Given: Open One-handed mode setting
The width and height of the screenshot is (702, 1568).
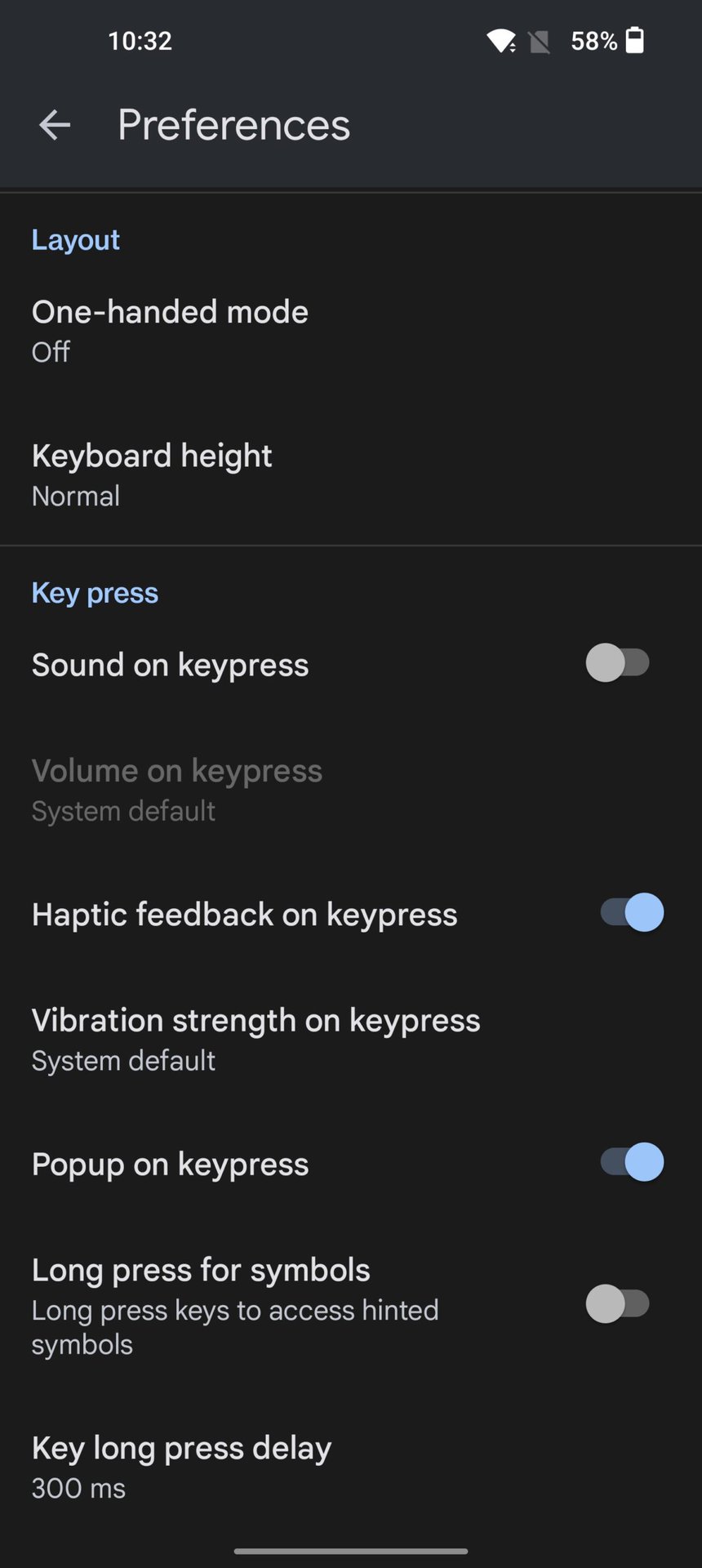Looking at the screenshot, I should tap(170, 330).
